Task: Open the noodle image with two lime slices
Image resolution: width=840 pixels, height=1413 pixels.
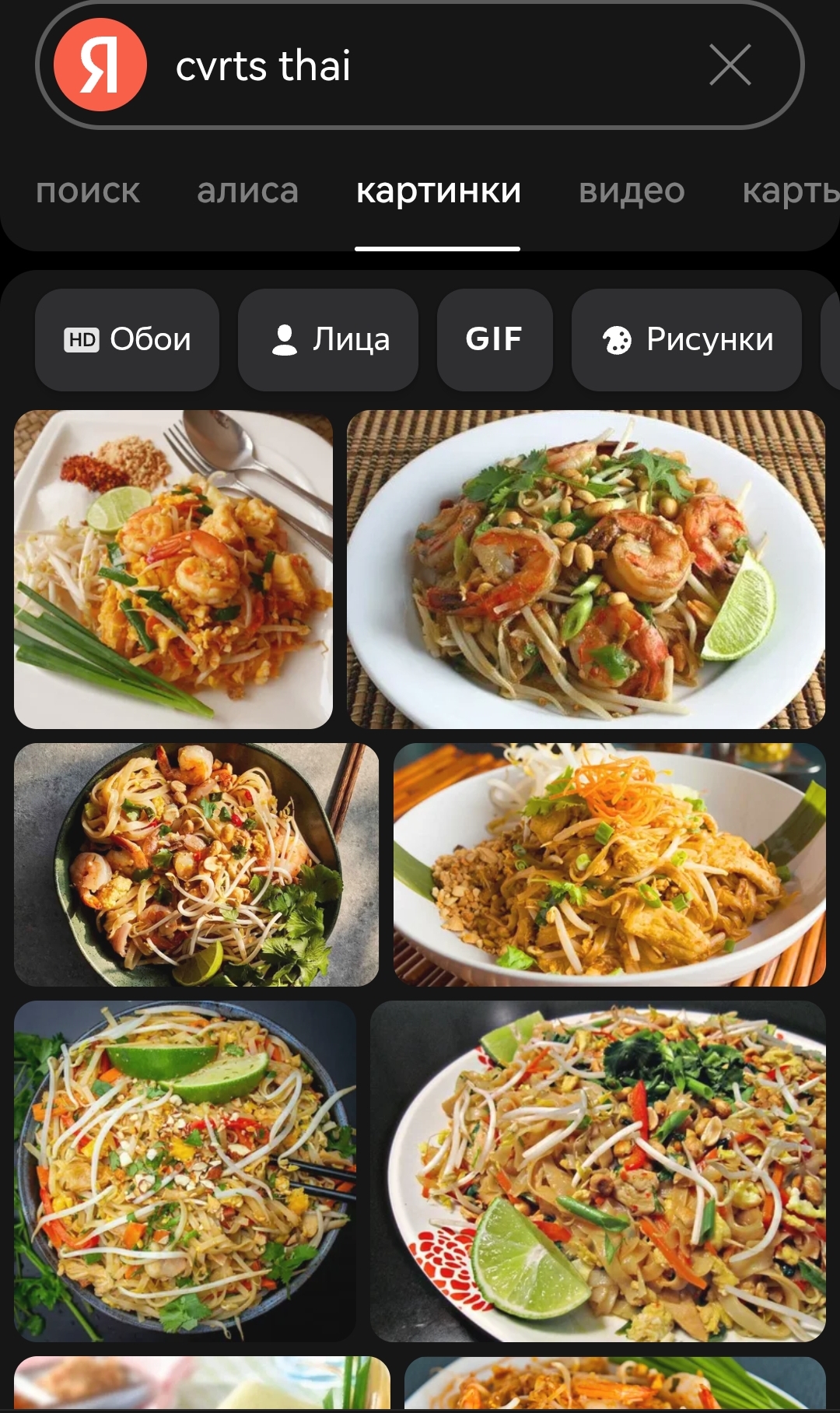Action: 185,1171
